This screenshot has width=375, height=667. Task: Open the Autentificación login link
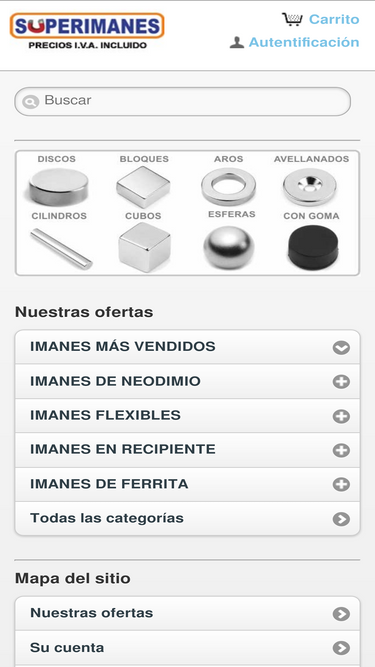[x=294, y=42]
